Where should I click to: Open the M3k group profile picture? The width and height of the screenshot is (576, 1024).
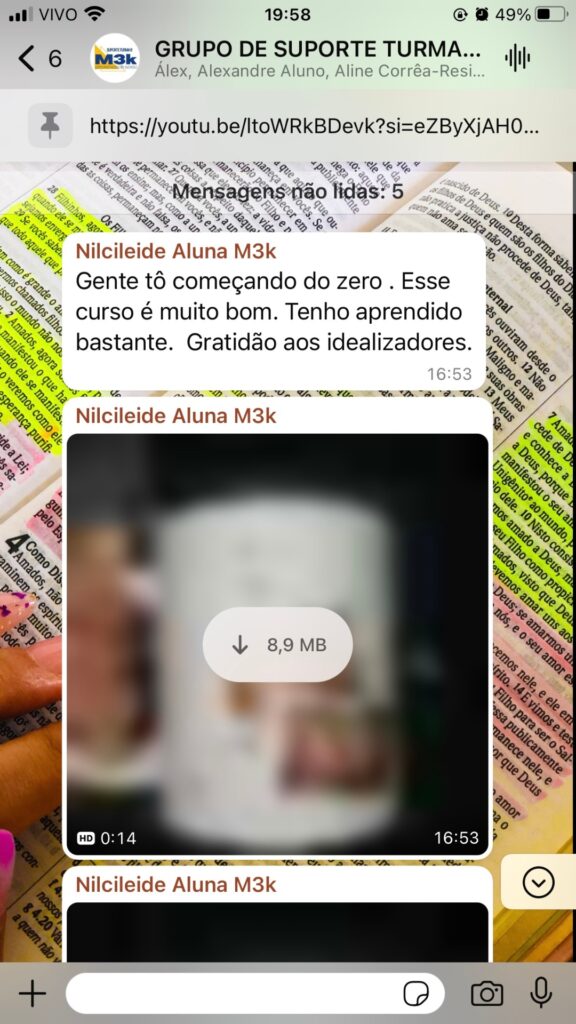[x=115, y=58]
